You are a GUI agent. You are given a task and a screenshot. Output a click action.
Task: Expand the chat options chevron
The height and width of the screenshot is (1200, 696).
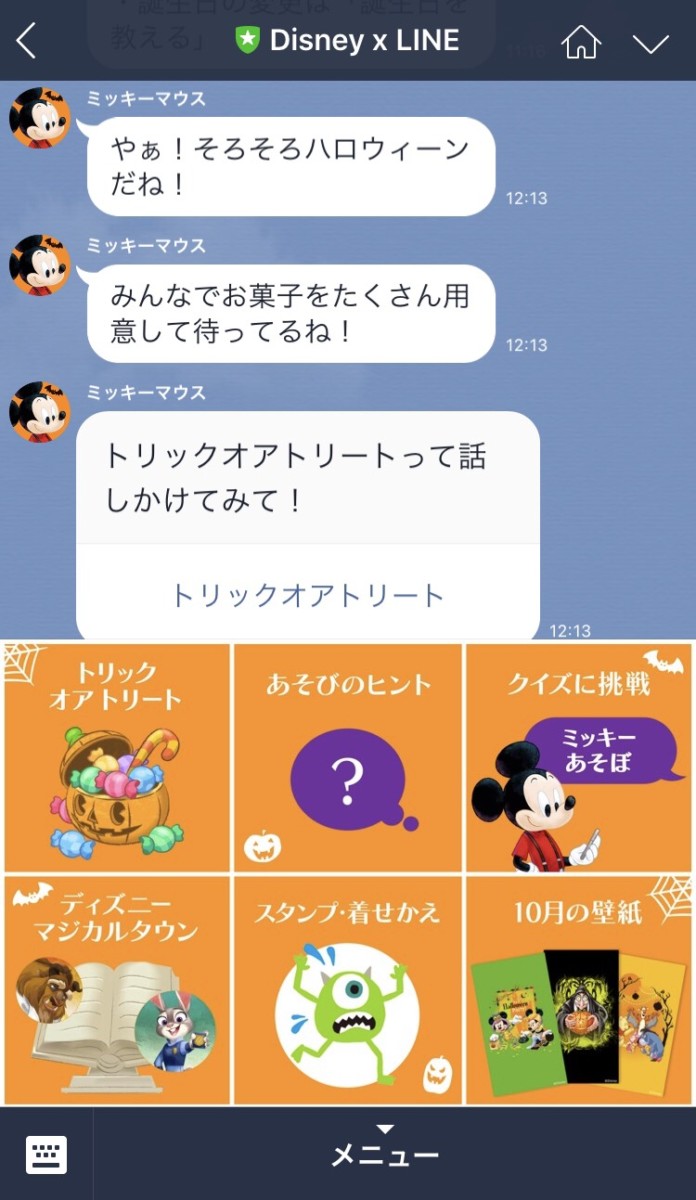tap(651, 42)
